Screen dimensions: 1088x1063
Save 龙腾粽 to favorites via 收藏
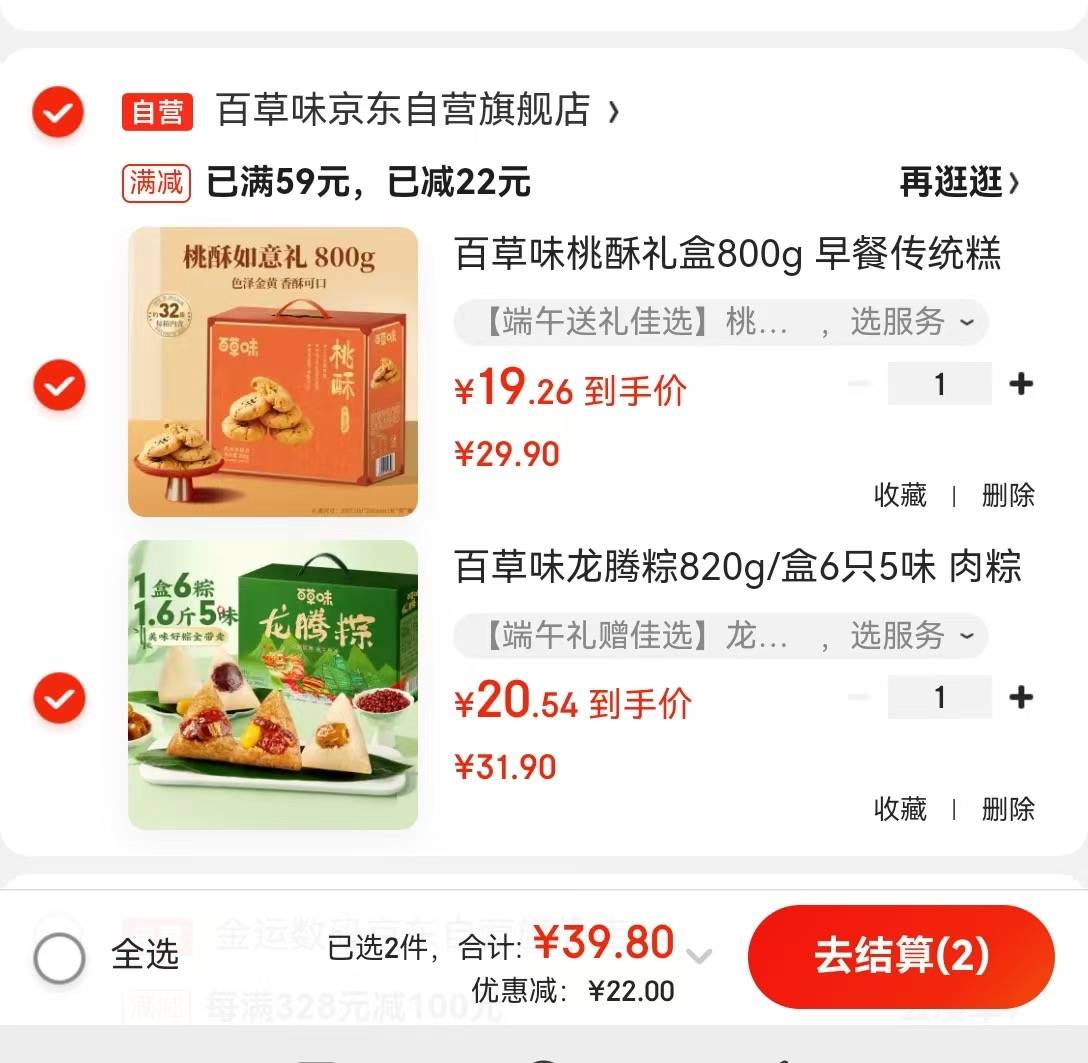900,808
